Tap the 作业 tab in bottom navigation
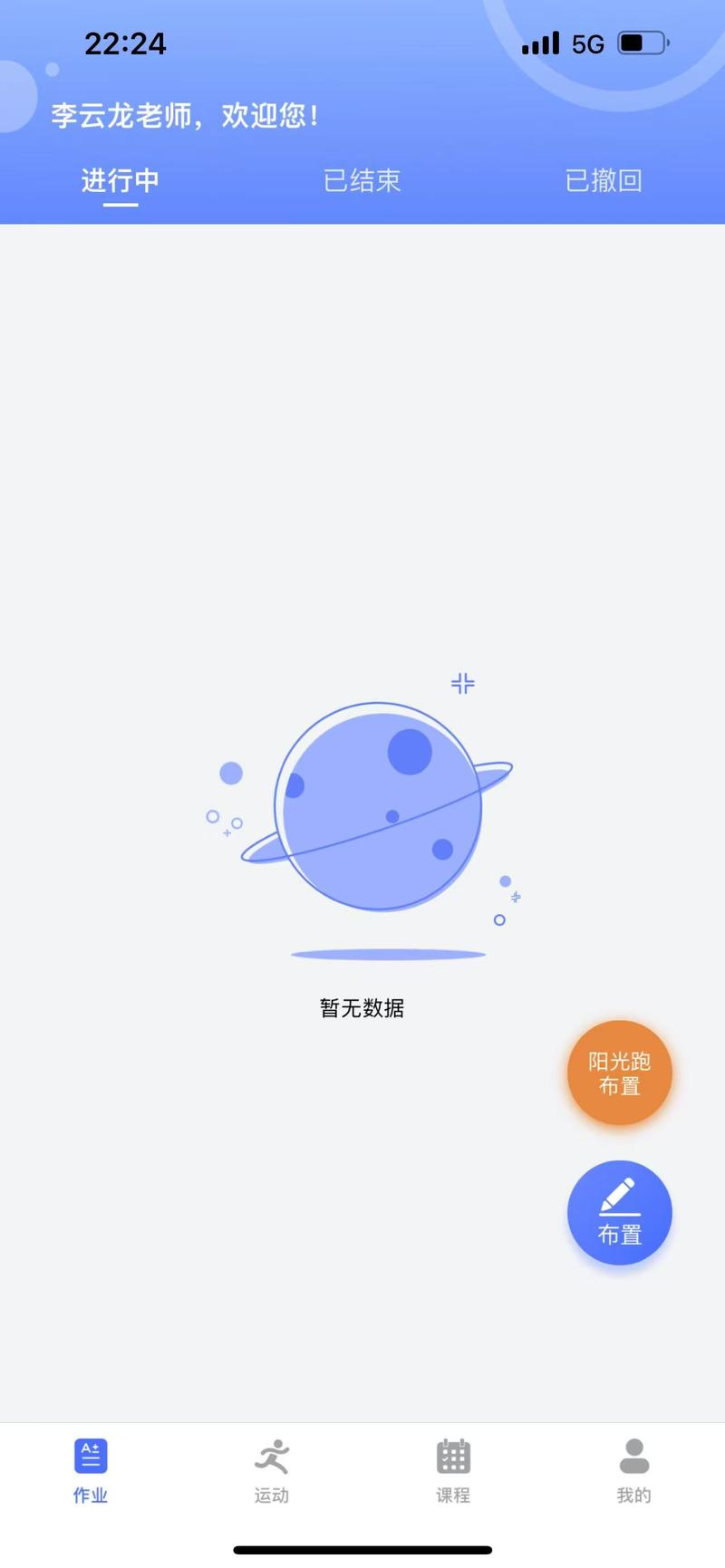725x1568 pixels. 91,1471
